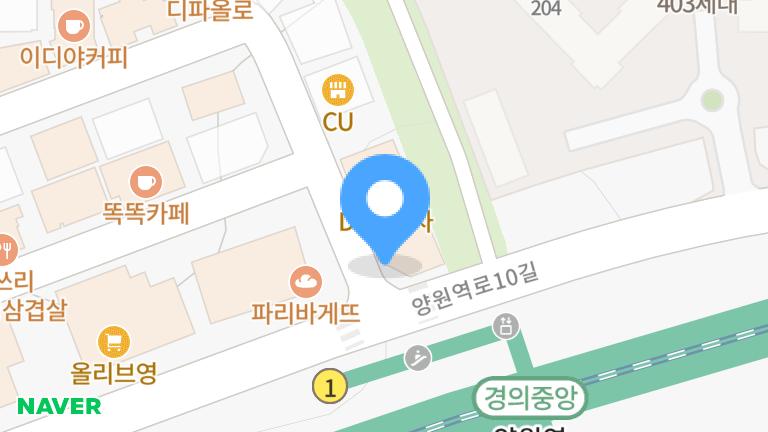This screenshot has width=768, height=432.
Task: Select the 경의중앙 line station label
Action: coord(529,400)
